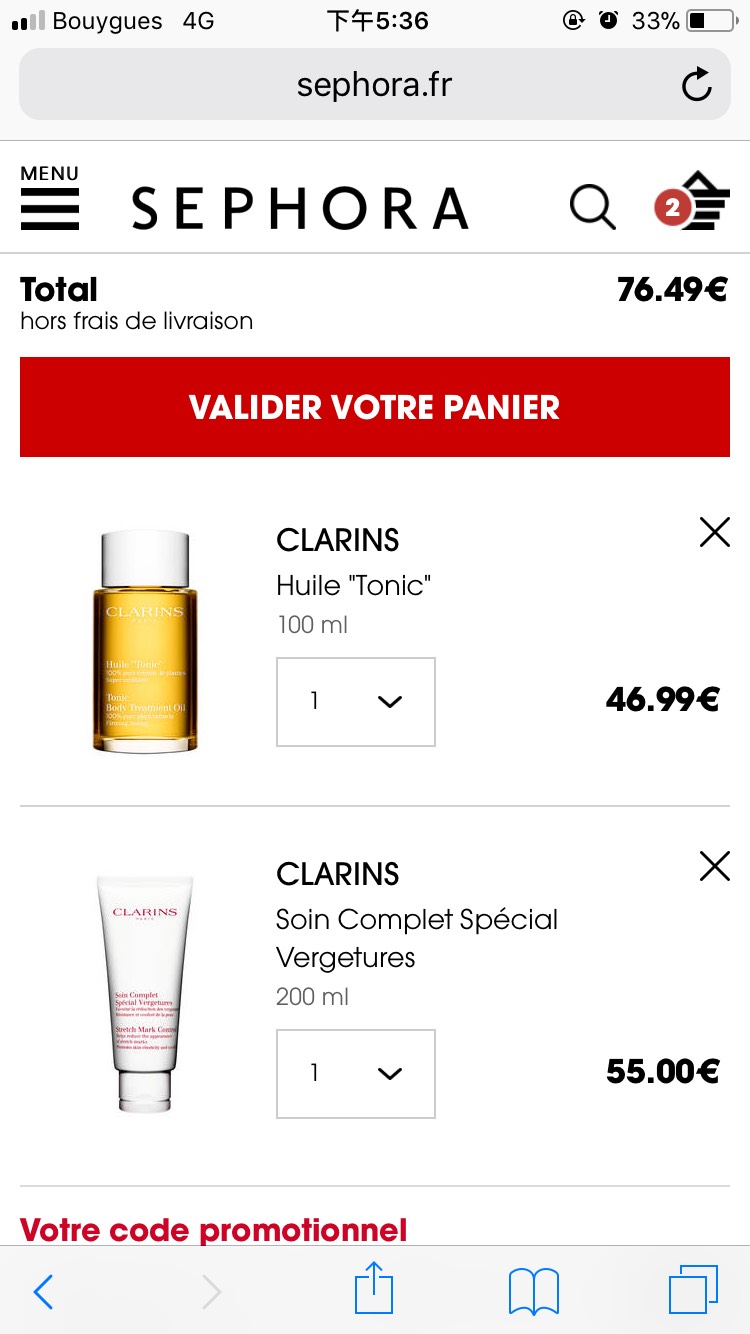750x1334 pixels.
Task: Open the search magnifier icon
Action: click(592, 207)
